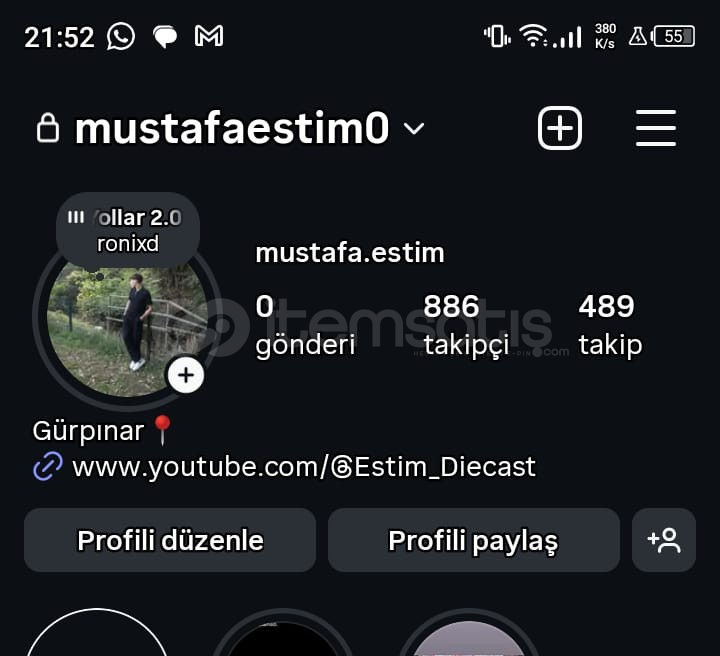Open the music note bubble above profile photo

point(128,230)
